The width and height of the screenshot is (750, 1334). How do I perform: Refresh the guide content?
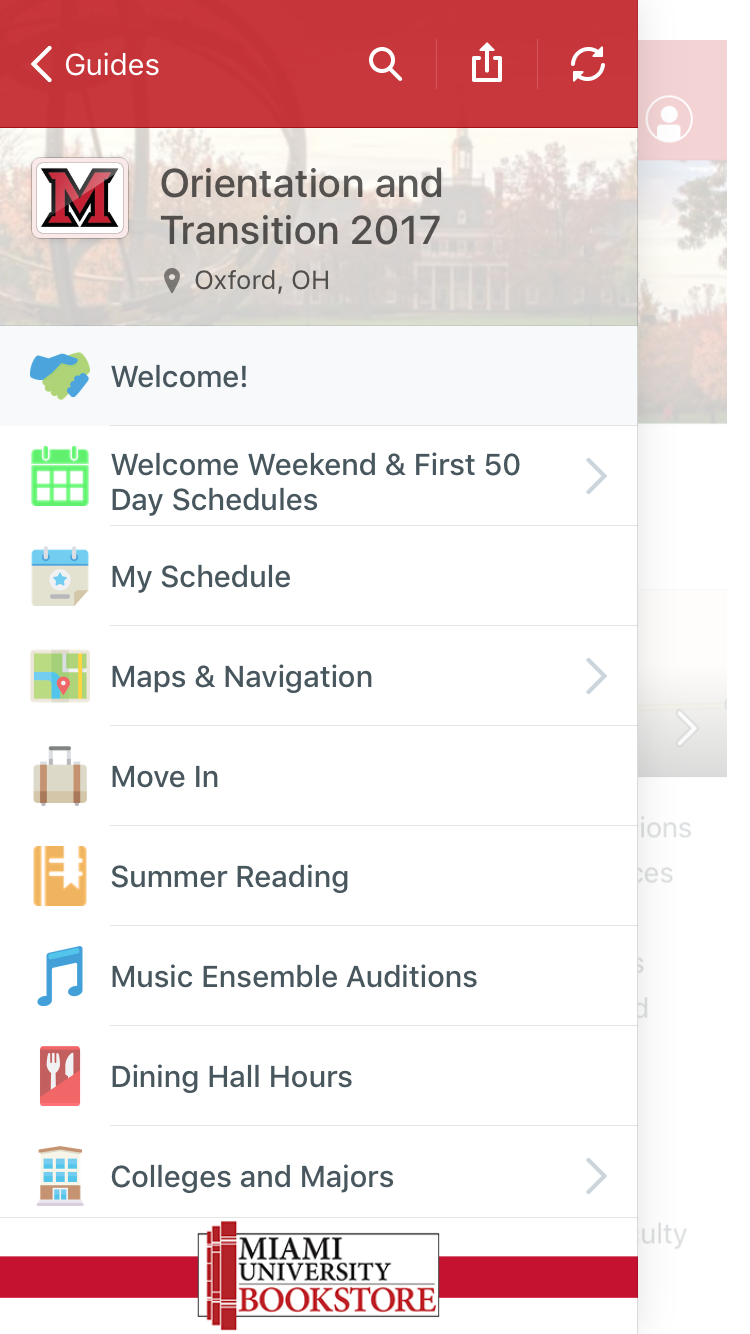pyautogui.click(x=588, y=65)
